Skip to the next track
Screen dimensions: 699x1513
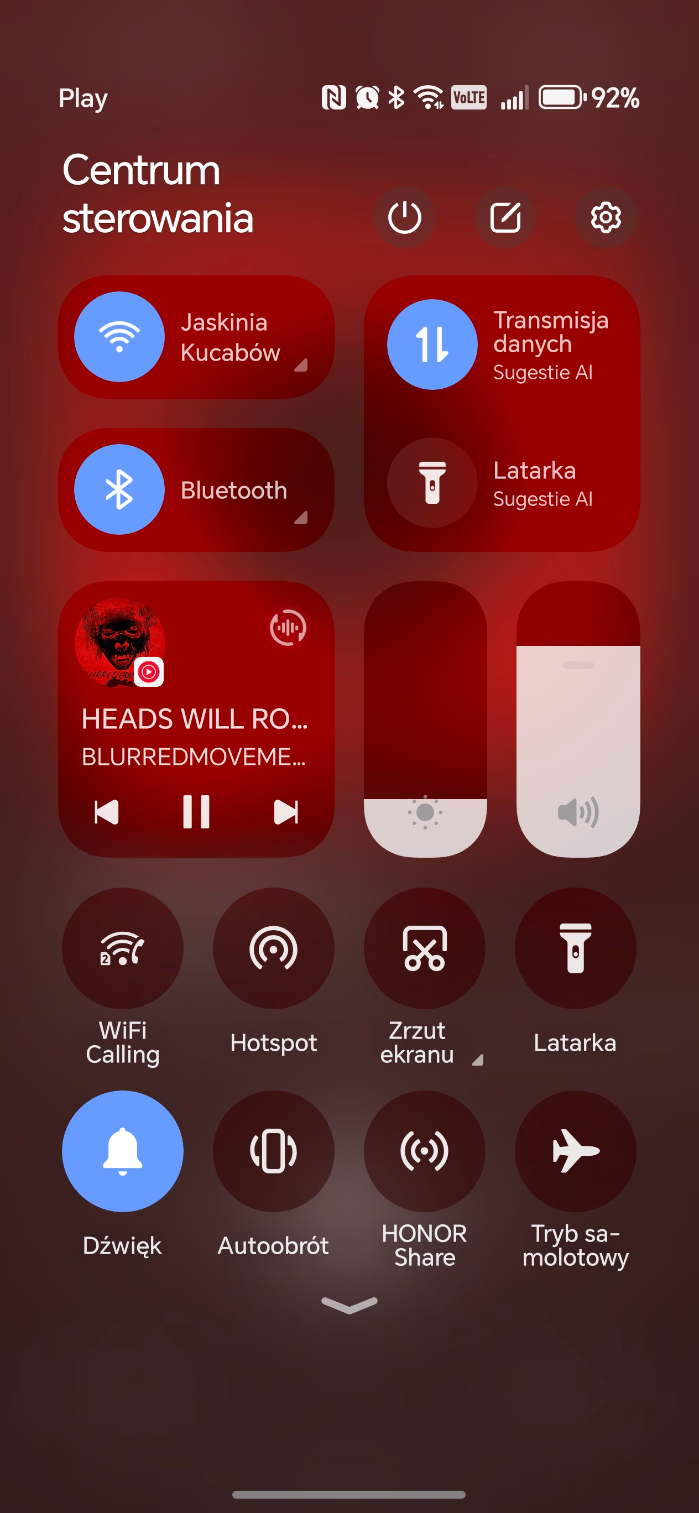(x=286, y=812)
